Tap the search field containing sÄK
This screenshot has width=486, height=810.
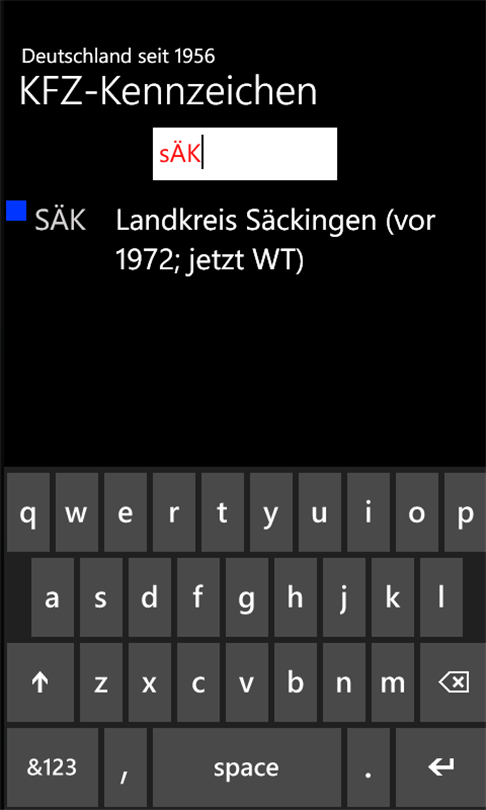pos(245,154)
